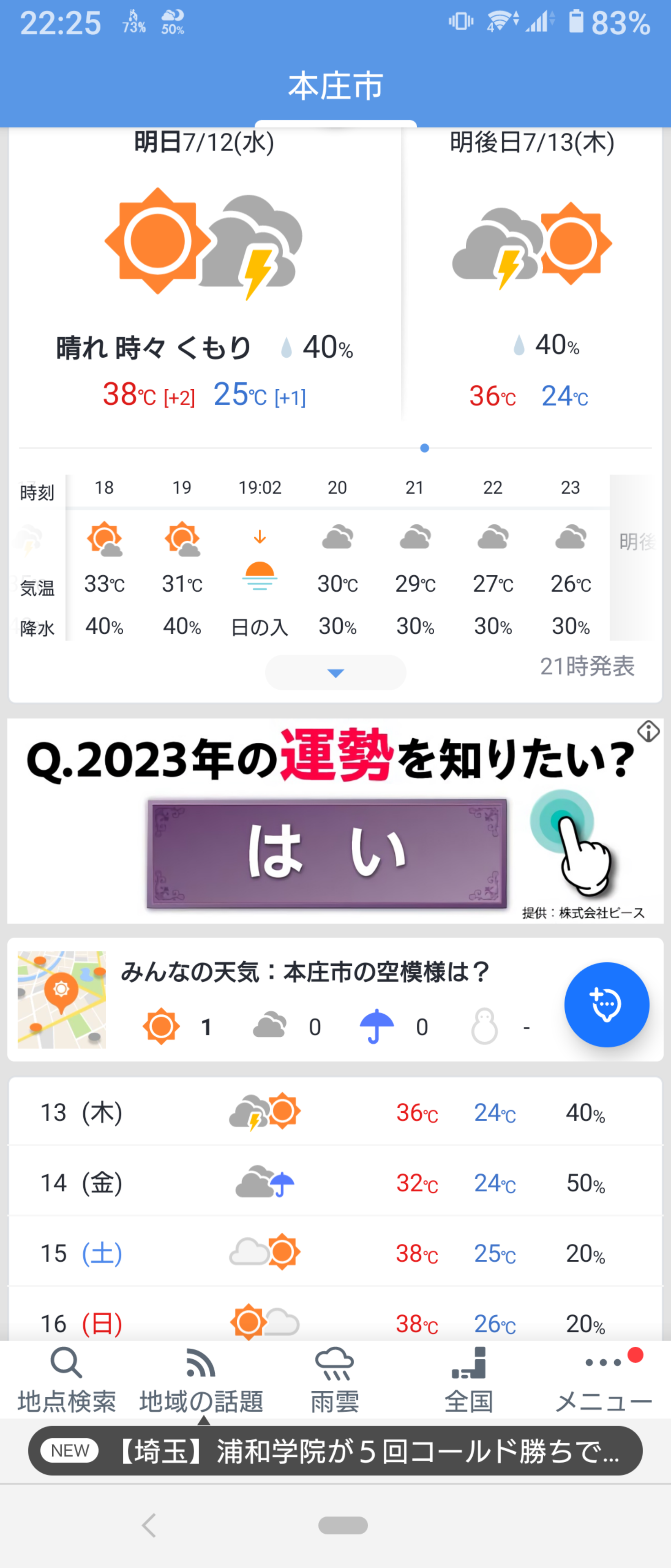Tap the system home pill

pyautogui.click(x=342, y=1526)
